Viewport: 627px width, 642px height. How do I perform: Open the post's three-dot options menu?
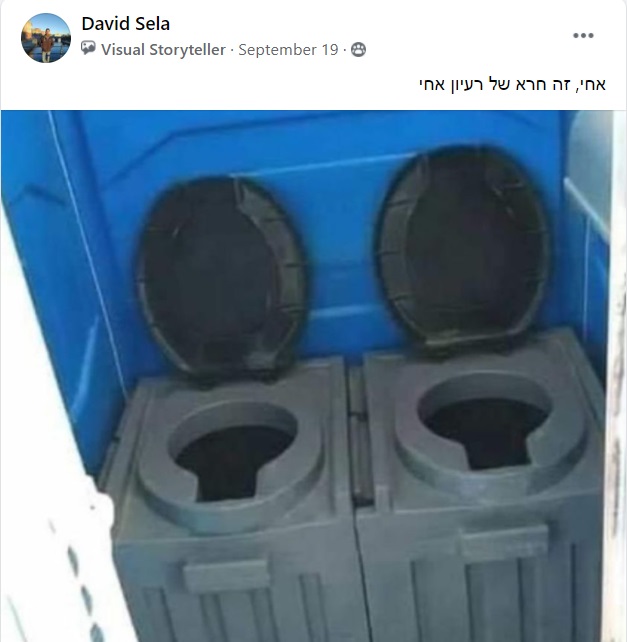583,36
